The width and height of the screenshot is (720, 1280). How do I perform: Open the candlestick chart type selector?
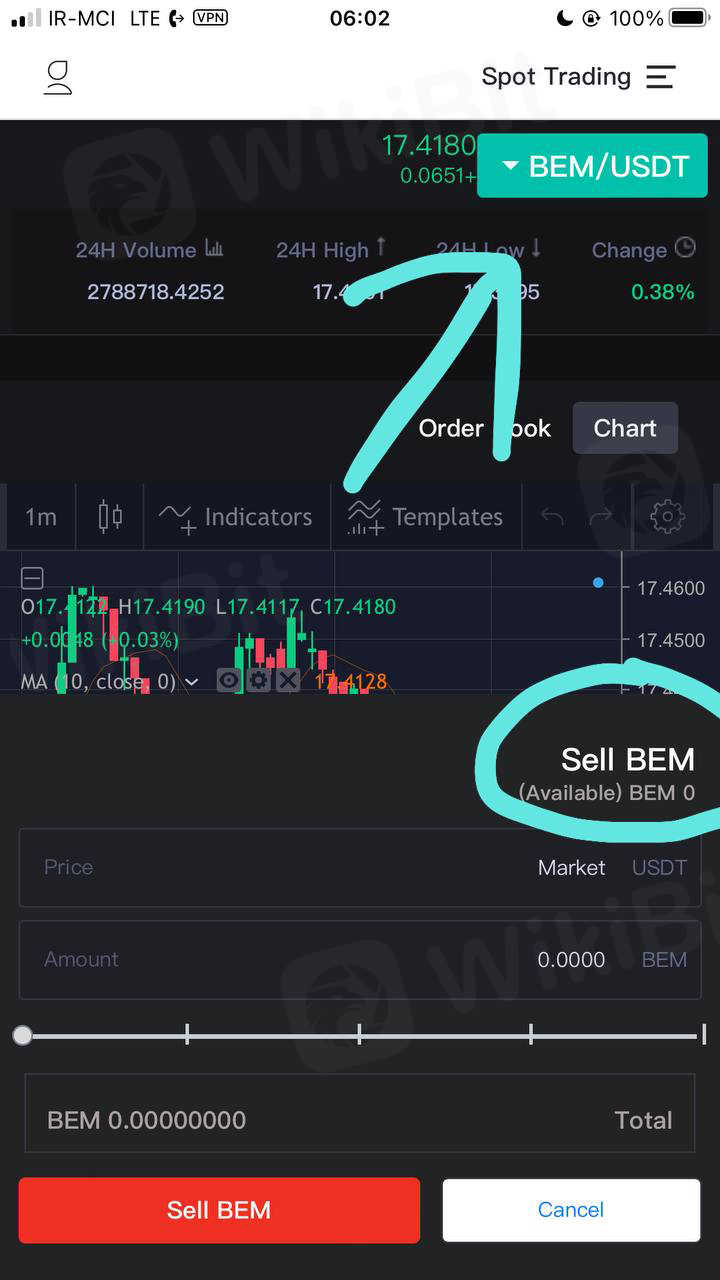point(110,517)
